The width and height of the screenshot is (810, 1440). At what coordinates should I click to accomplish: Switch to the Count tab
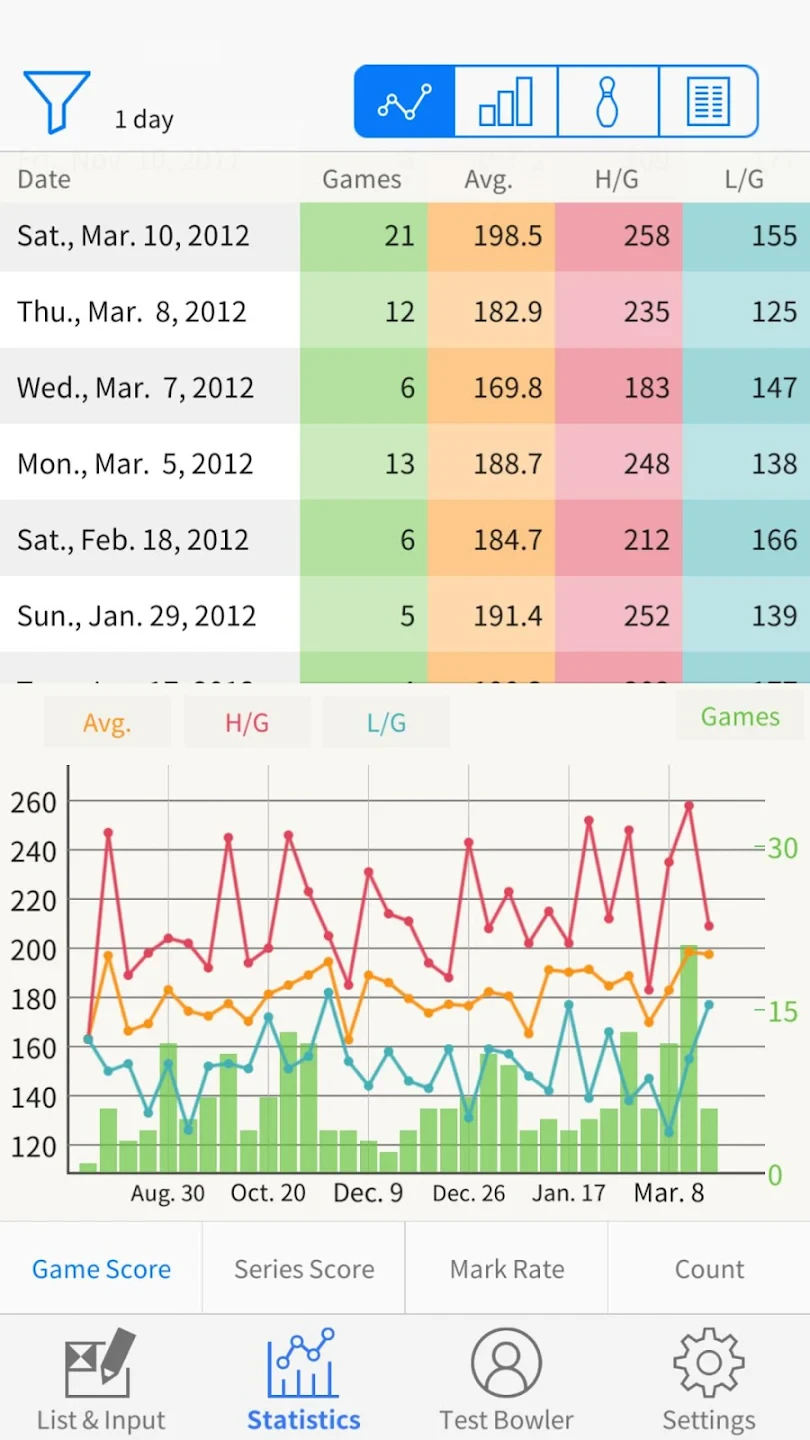709,1269
